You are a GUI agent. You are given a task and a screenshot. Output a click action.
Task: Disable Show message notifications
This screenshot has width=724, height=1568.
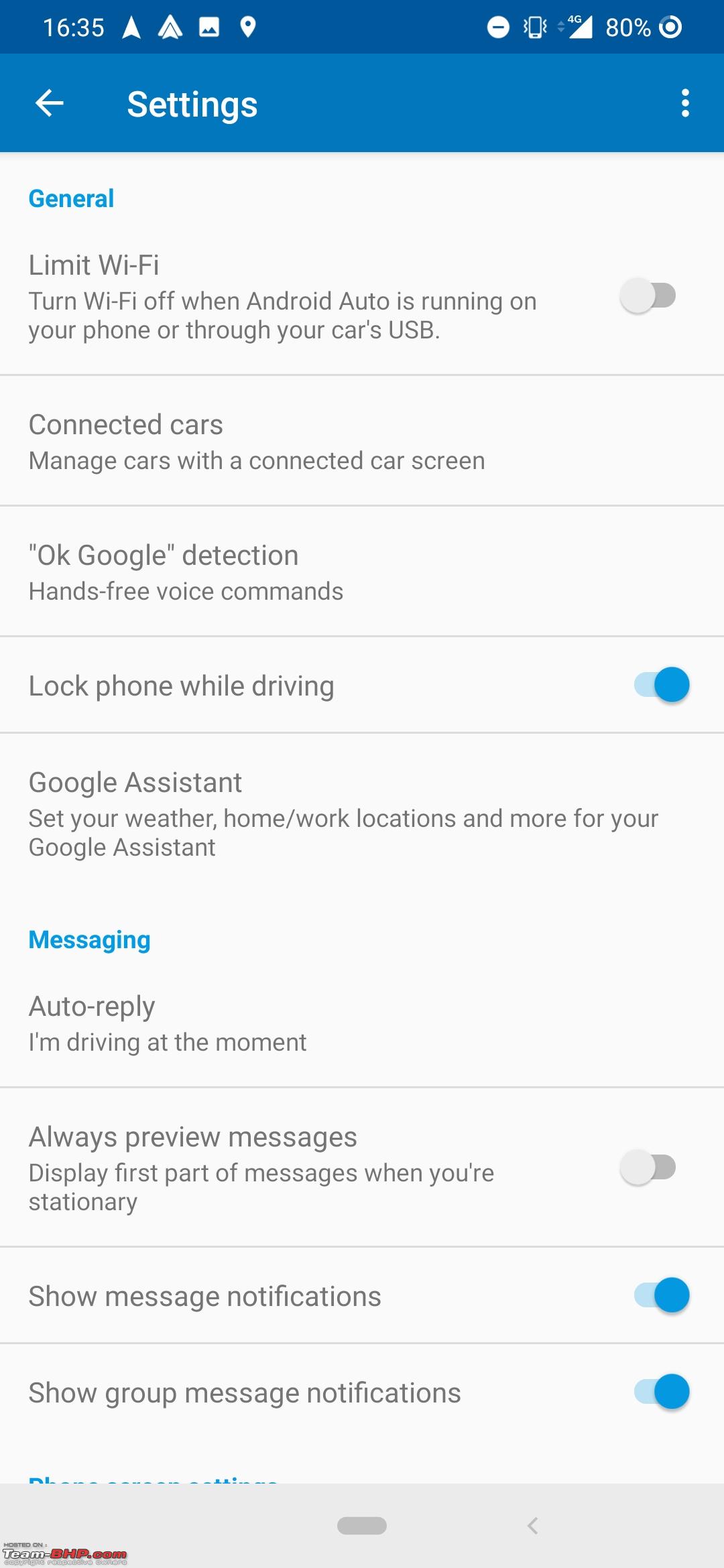[662, 1295]
